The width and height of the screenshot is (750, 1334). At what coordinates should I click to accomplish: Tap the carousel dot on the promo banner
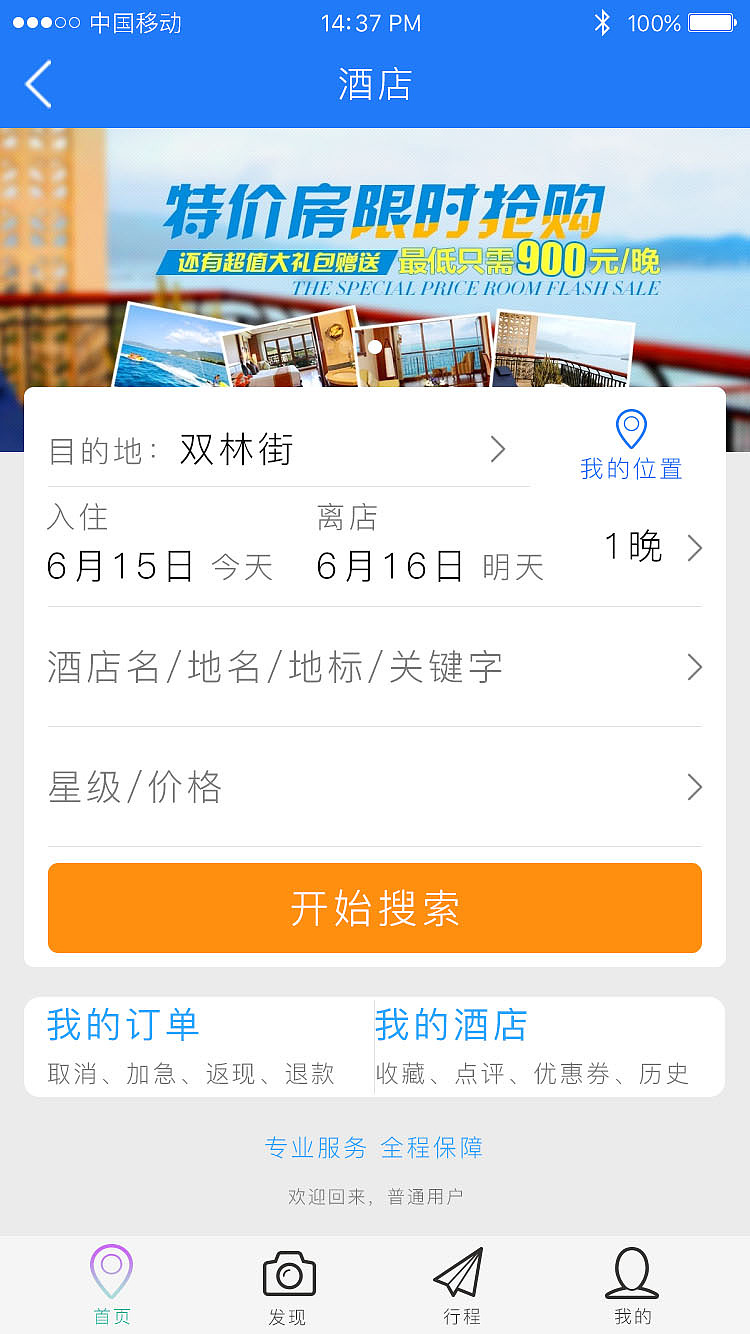[374, 345]
